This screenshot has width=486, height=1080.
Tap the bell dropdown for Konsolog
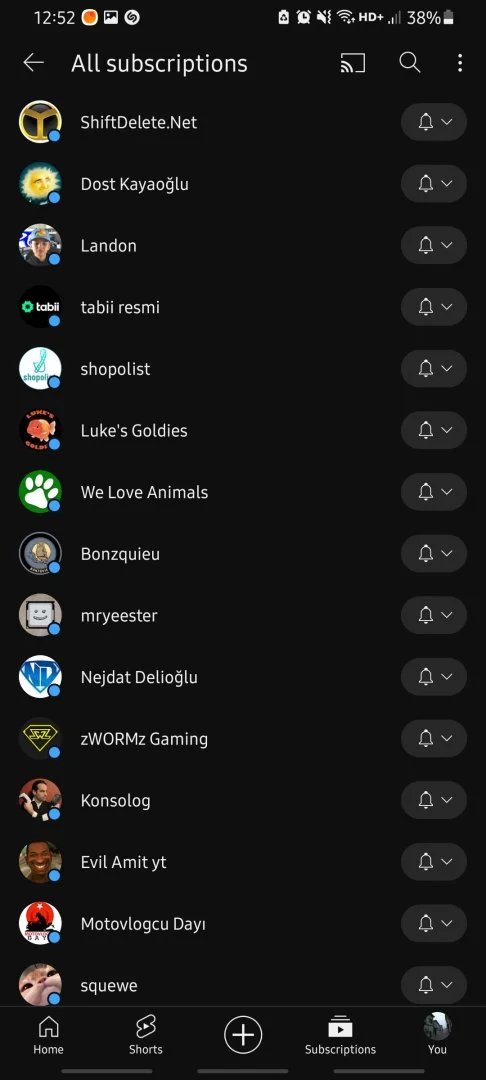tap(434, 800)
